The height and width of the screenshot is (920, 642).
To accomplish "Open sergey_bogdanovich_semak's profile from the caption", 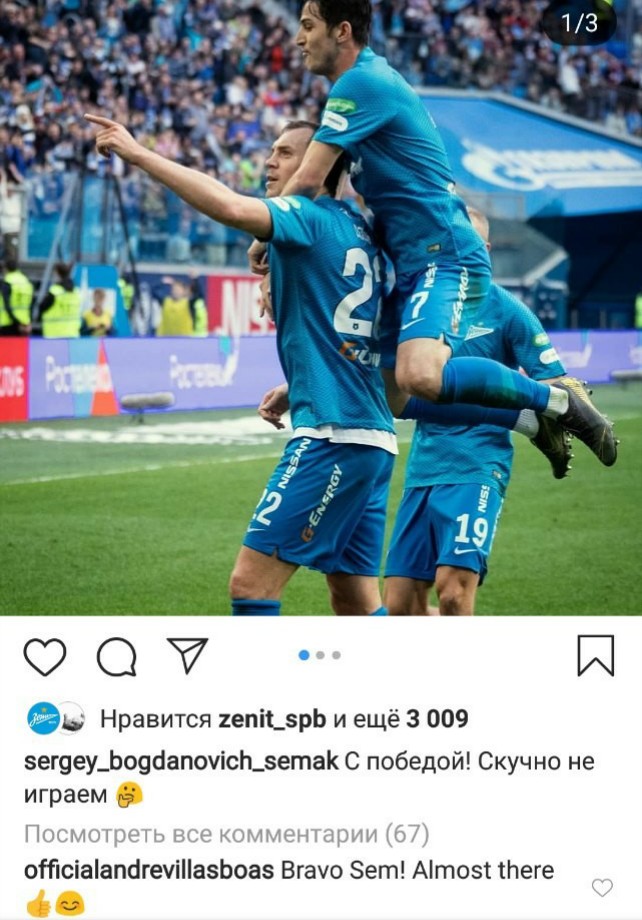I will pyautogui.click(x=181, y=762).
